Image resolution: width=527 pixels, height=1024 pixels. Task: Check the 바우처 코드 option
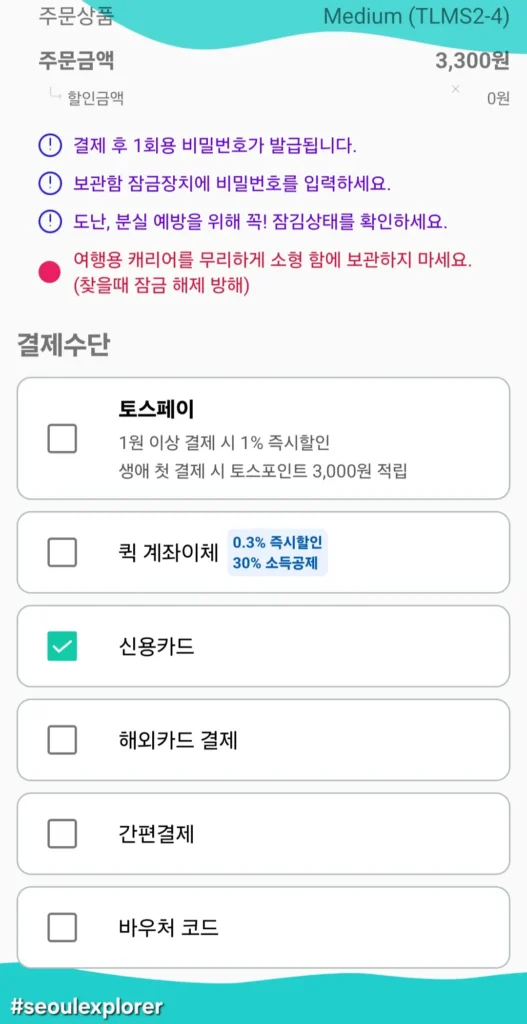click(62, 927)
